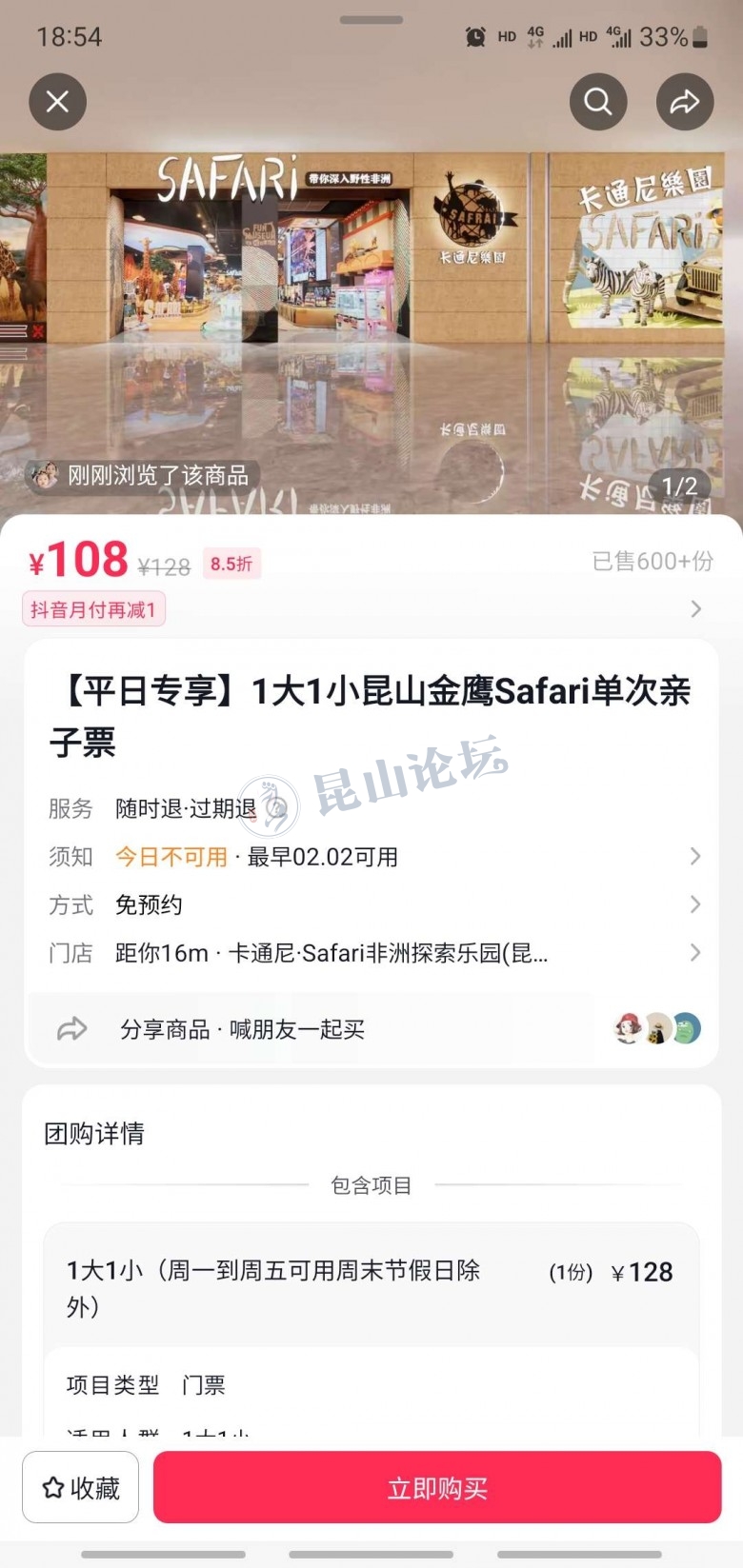
Task: Add this deal to 收藏
Action: [x=81, y=1487]
